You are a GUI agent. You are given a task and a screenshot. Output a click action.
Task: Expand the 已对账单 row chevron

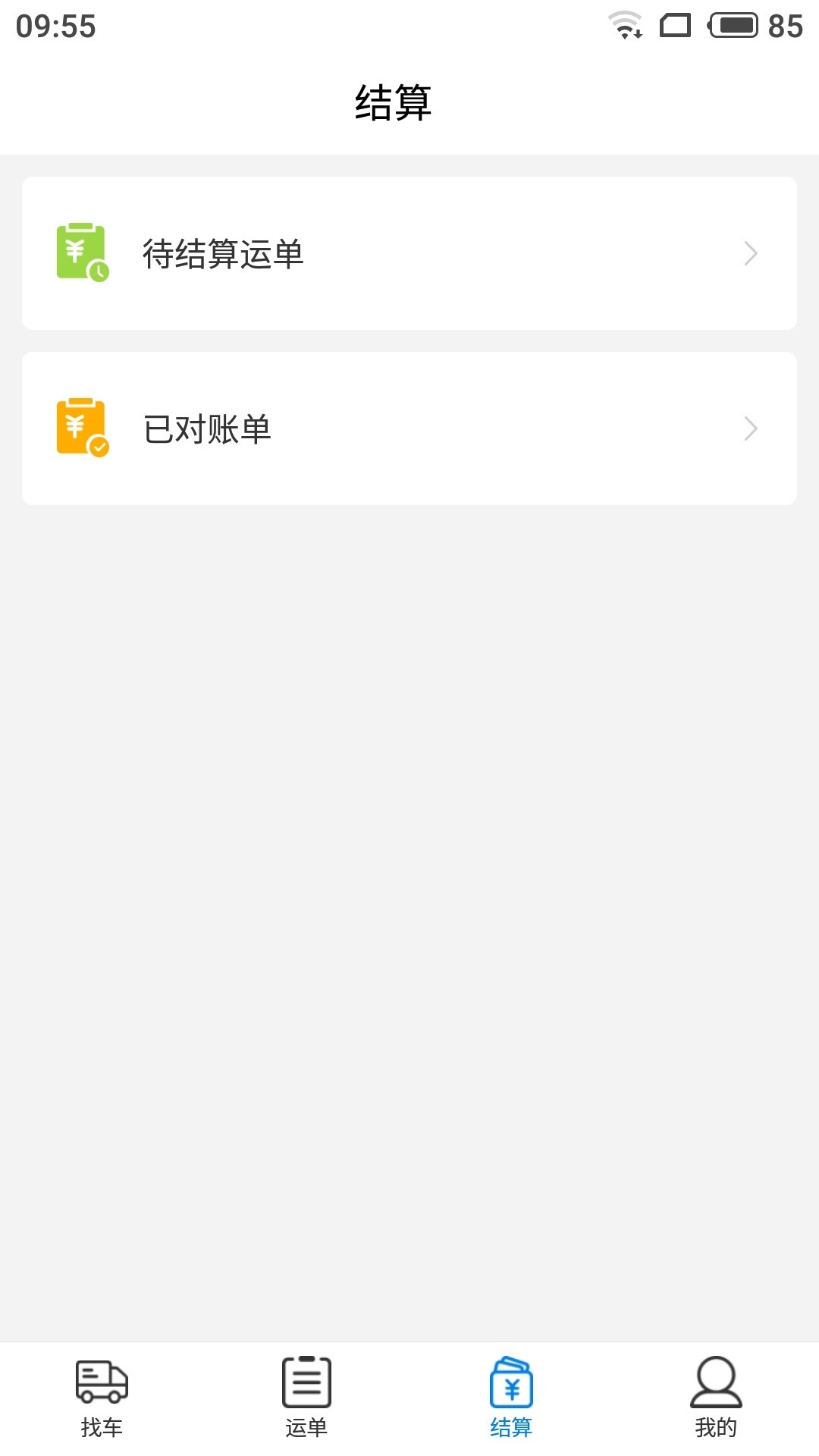pos(751,428)
